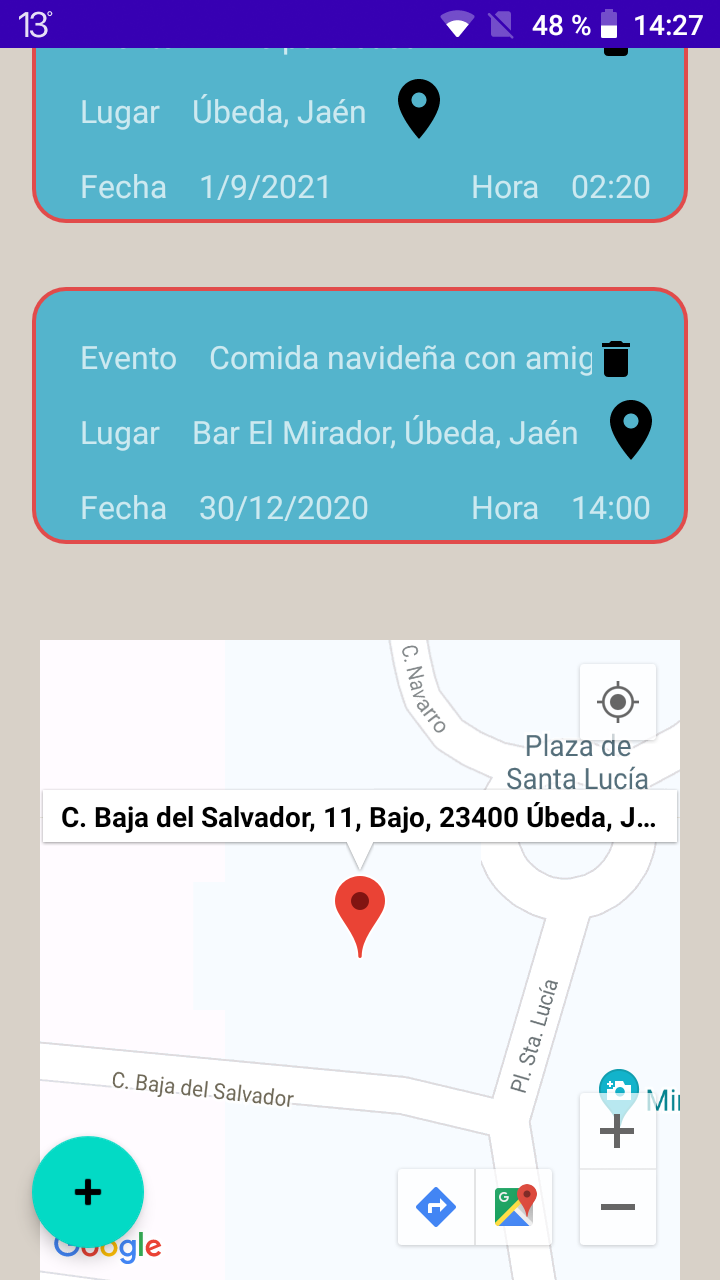Image resolution: width=720 pixels, height=1280 pixels.
Task: Delete the Comida navideña event
Action: click(x=616, y=359)
